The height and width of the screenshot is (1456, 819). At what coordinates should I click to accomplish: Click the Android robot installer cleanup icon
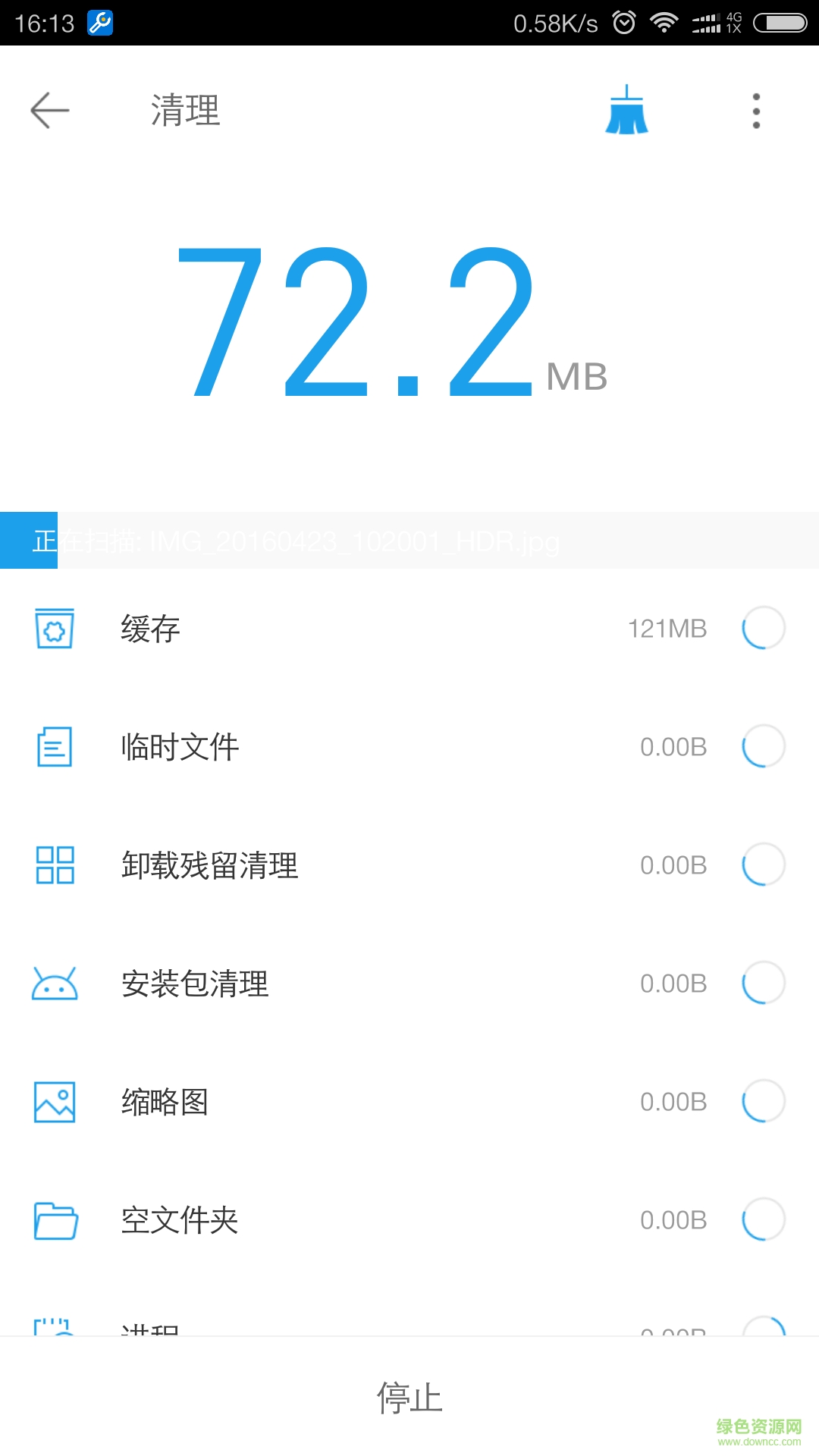click(x=54, y=984)
